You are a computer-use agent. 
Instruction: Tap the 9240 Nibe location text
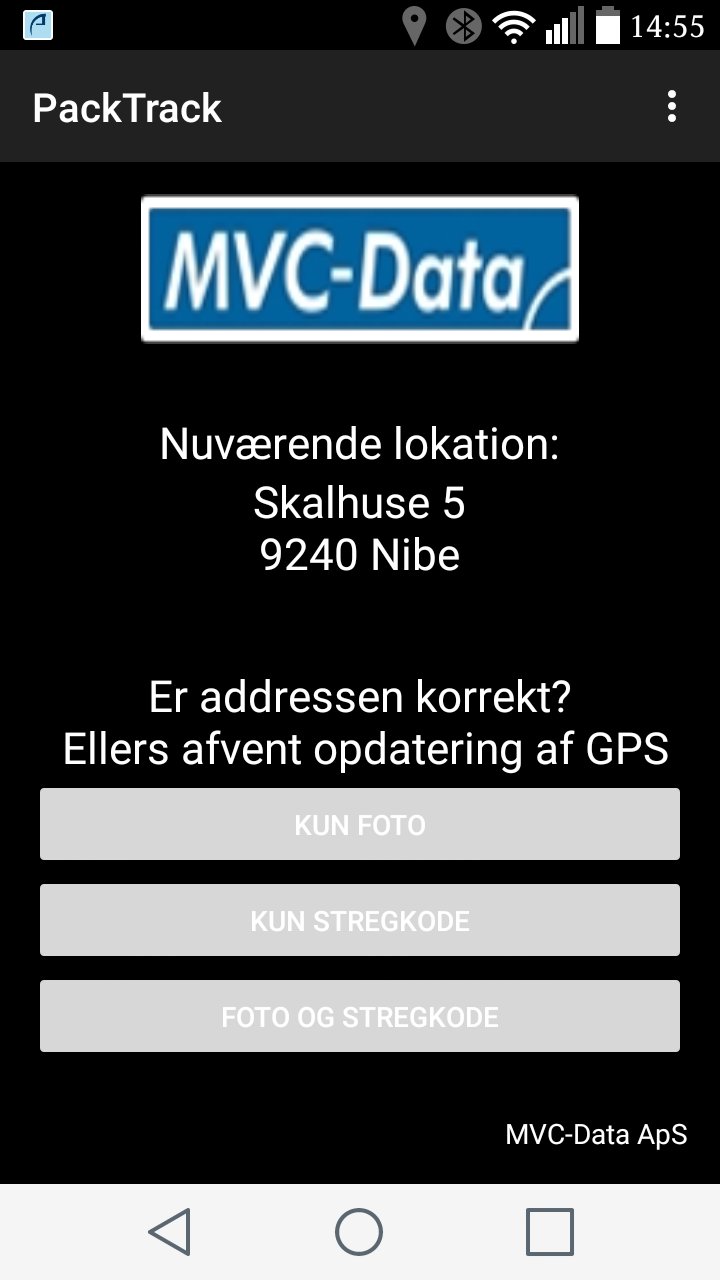click(360, 555)
